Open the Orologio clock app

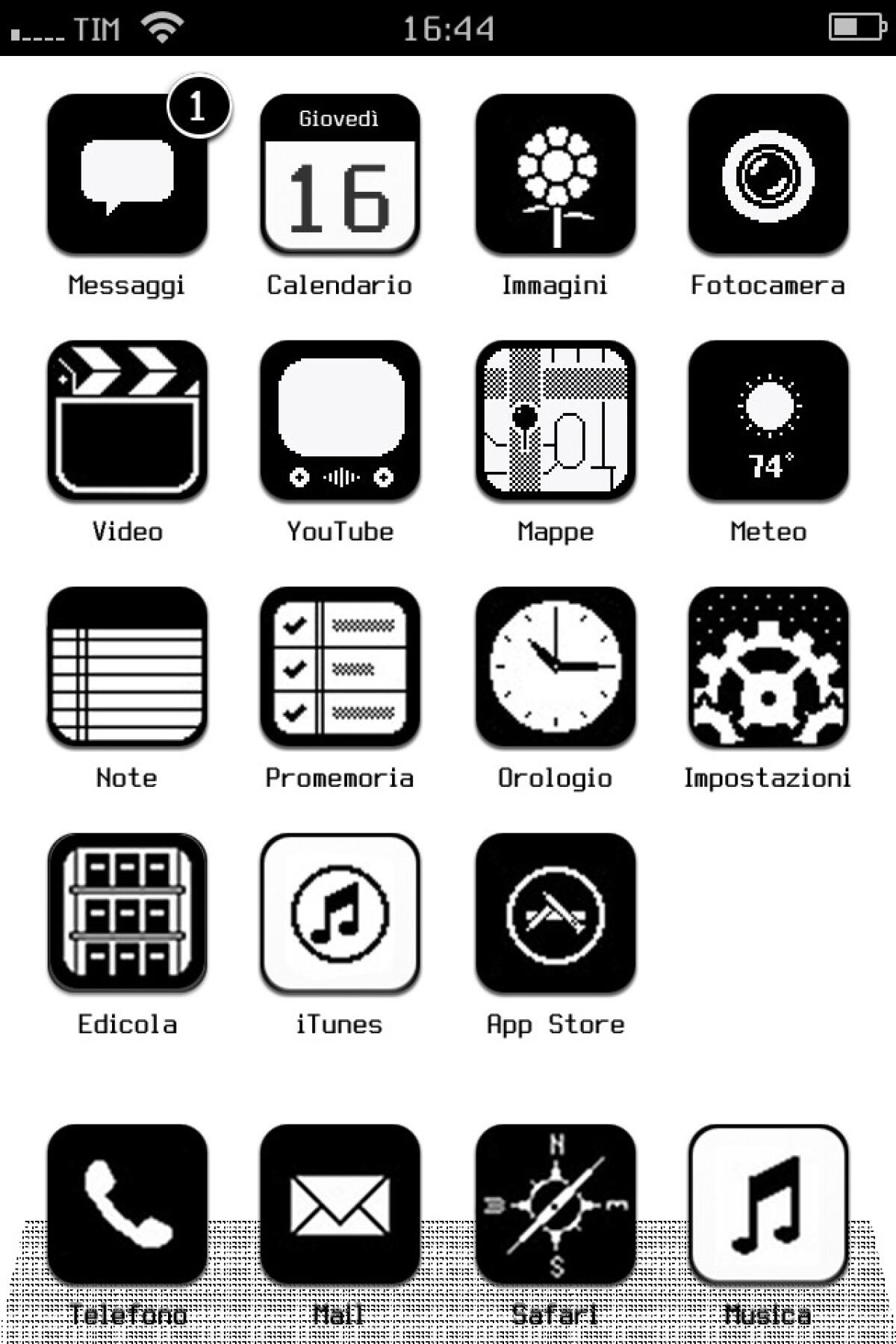click(556, 672)
